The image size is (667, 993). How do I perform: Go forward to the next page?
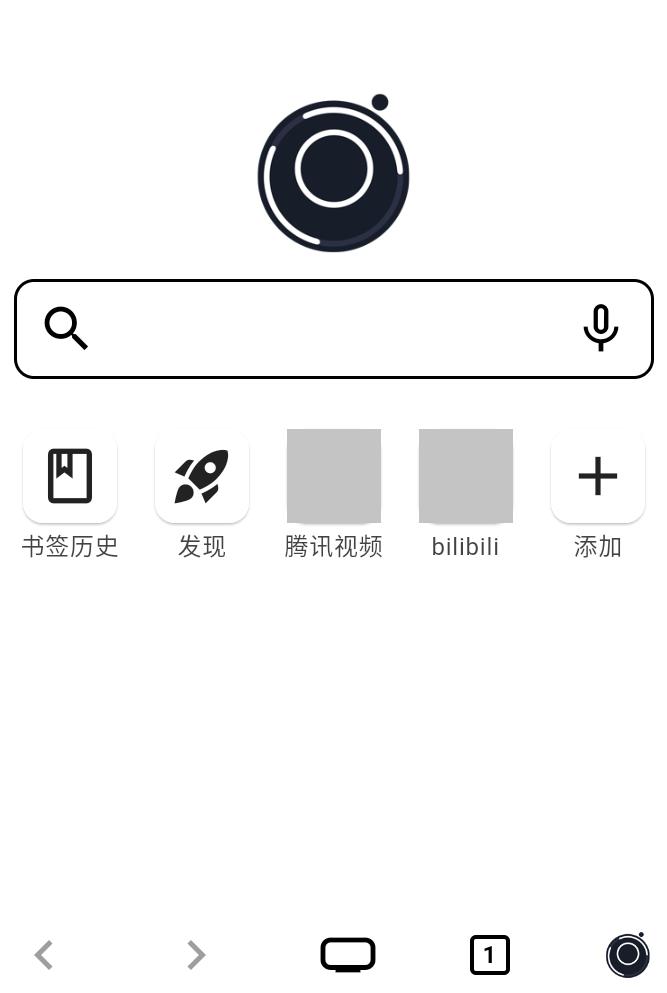click(196, 956)
